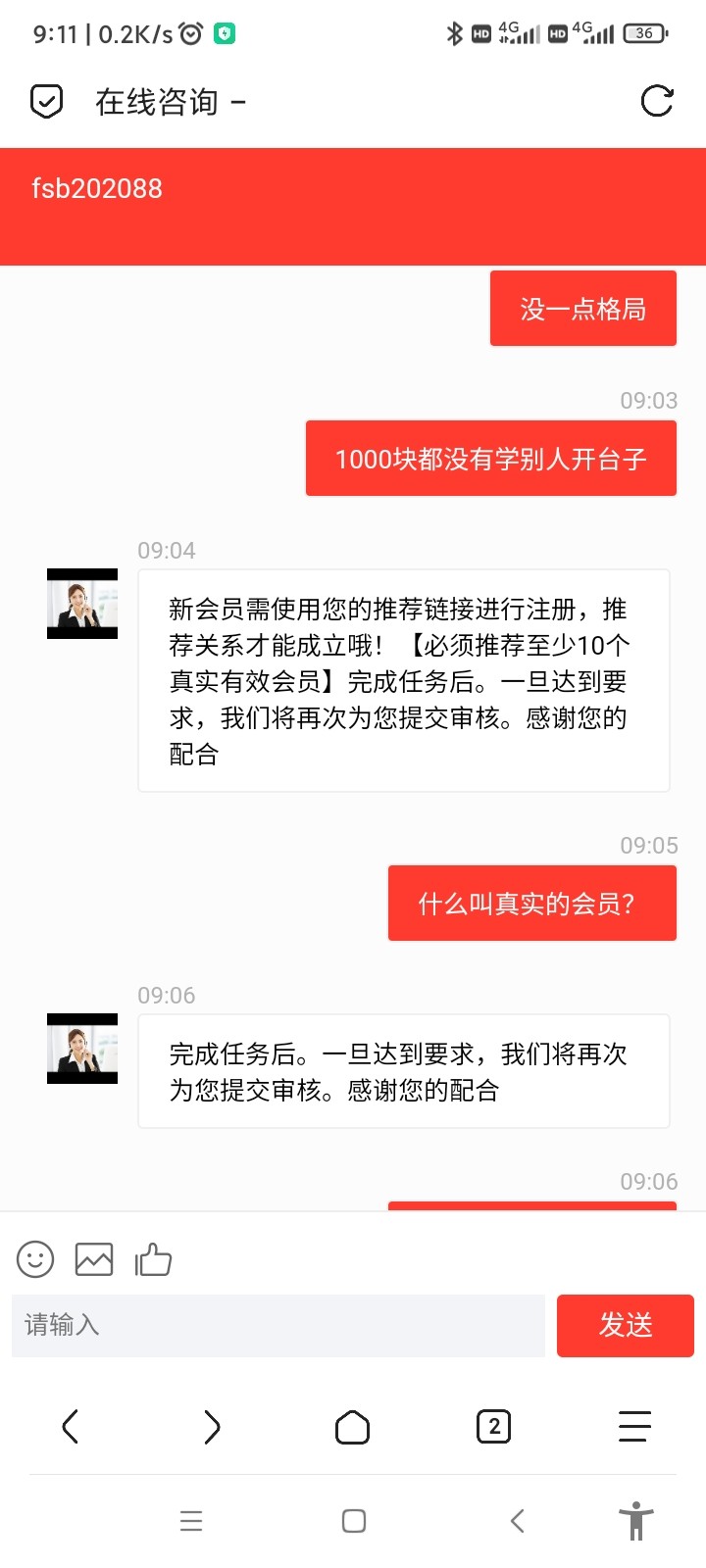706x1568 pixels.
Task: Open the image attachment picker
Action: (93, 1259)
